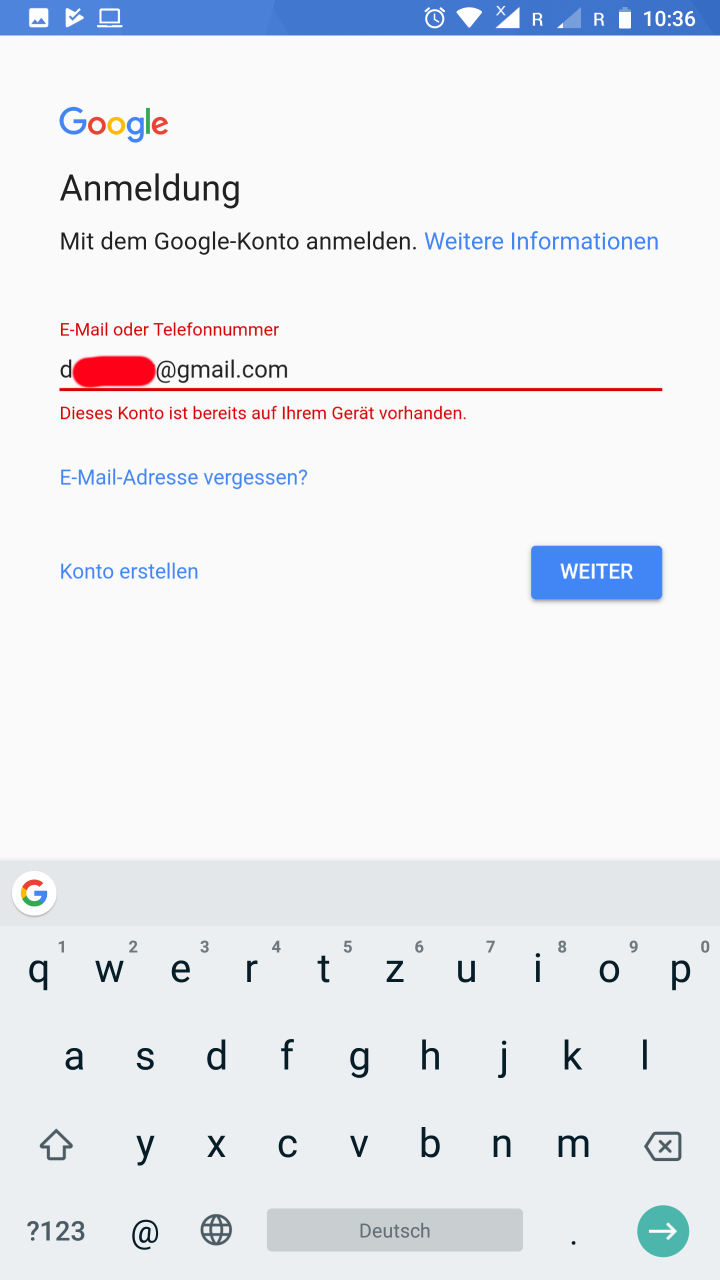Image resolution: width=720 pixels, height=1280 pixels.
Task: Tap the green enter arrow key
Action: tap(663, 1231)
